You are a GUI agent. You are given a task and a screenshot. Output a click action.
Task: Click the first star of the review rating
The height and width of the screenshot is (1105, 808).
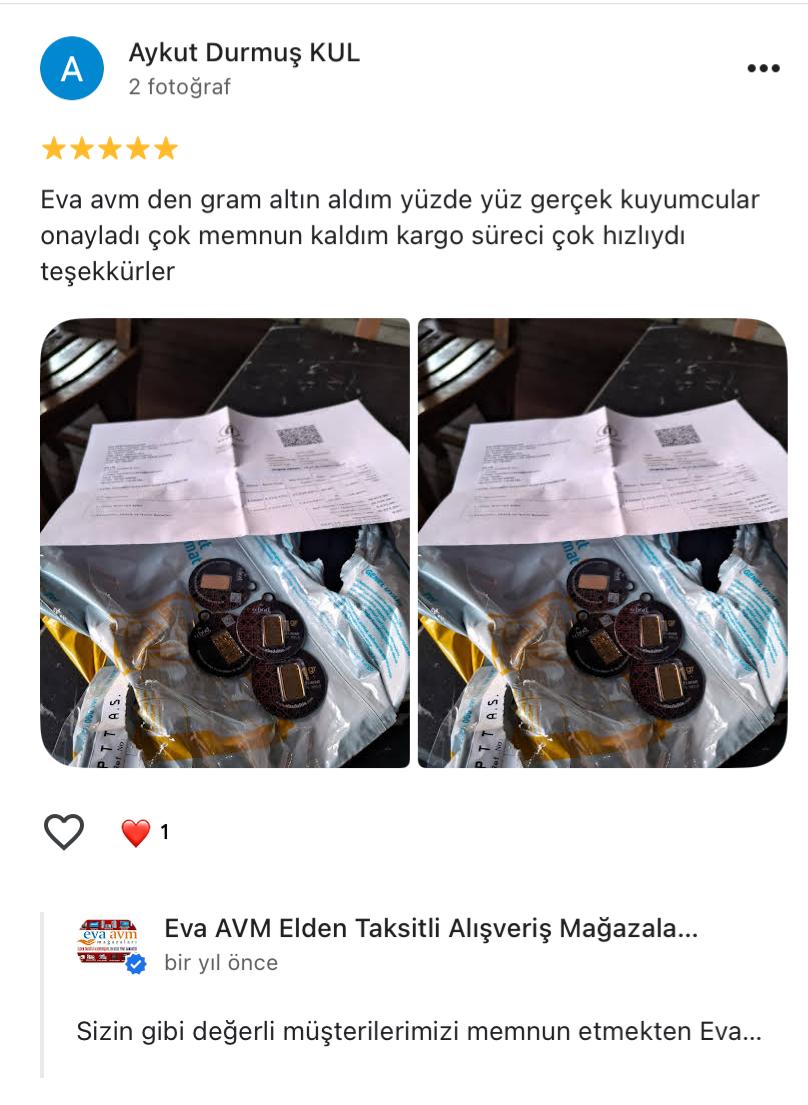click(x=52, y=149)
